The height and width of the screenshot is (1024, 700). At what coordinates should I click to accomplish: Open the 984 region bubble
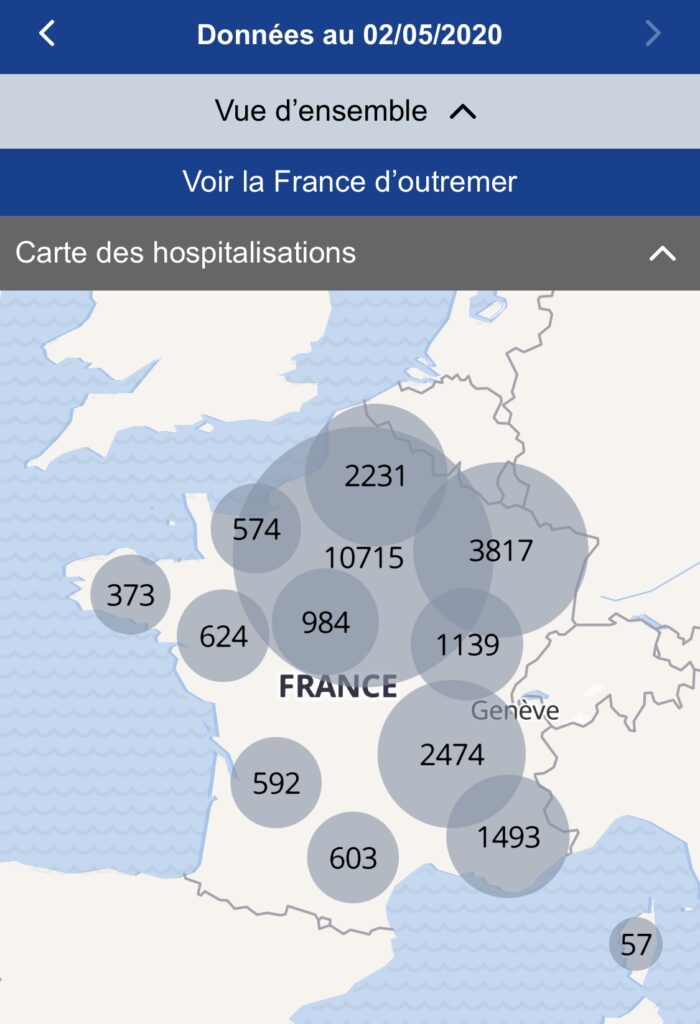[x=325, y=622]
